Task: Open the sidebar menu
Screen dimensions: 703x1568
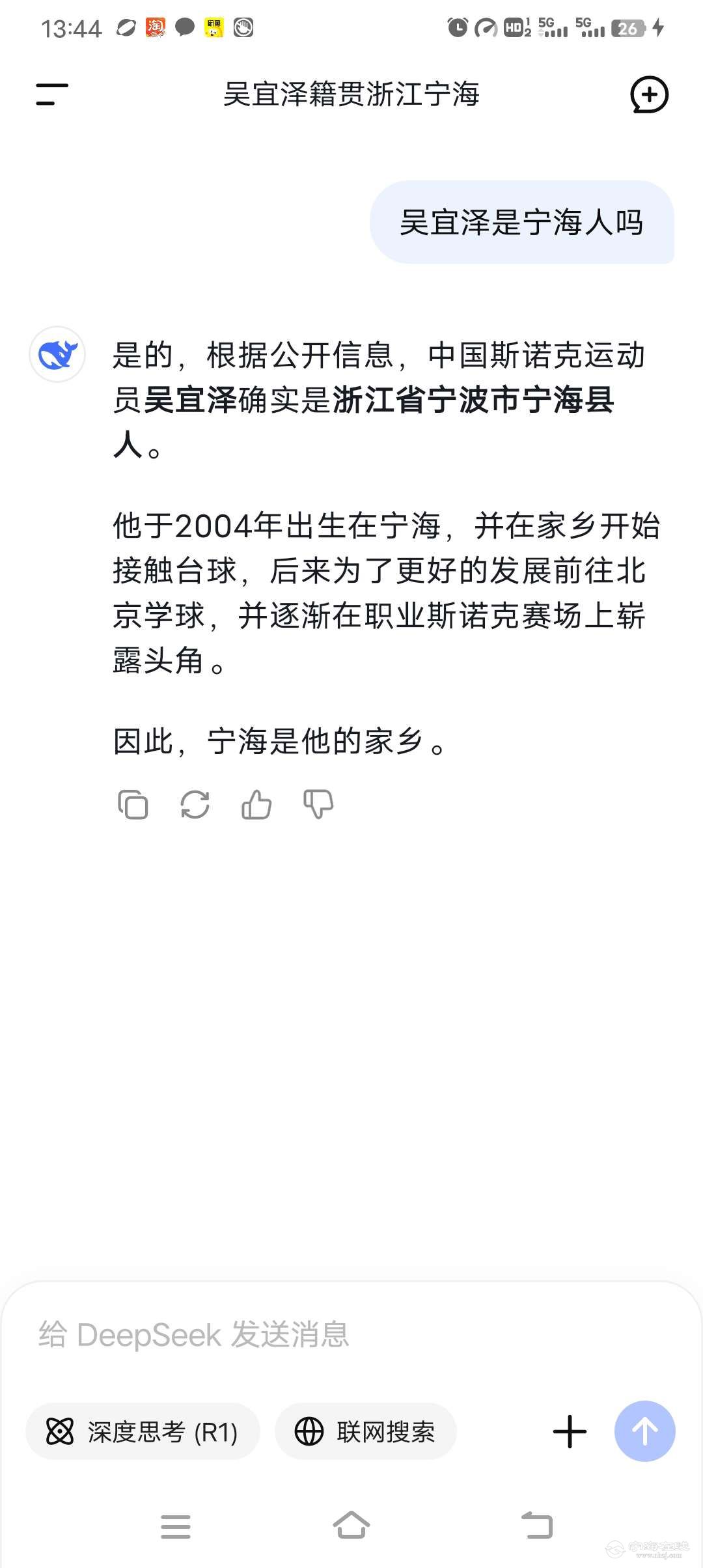Action: [52, 95]
